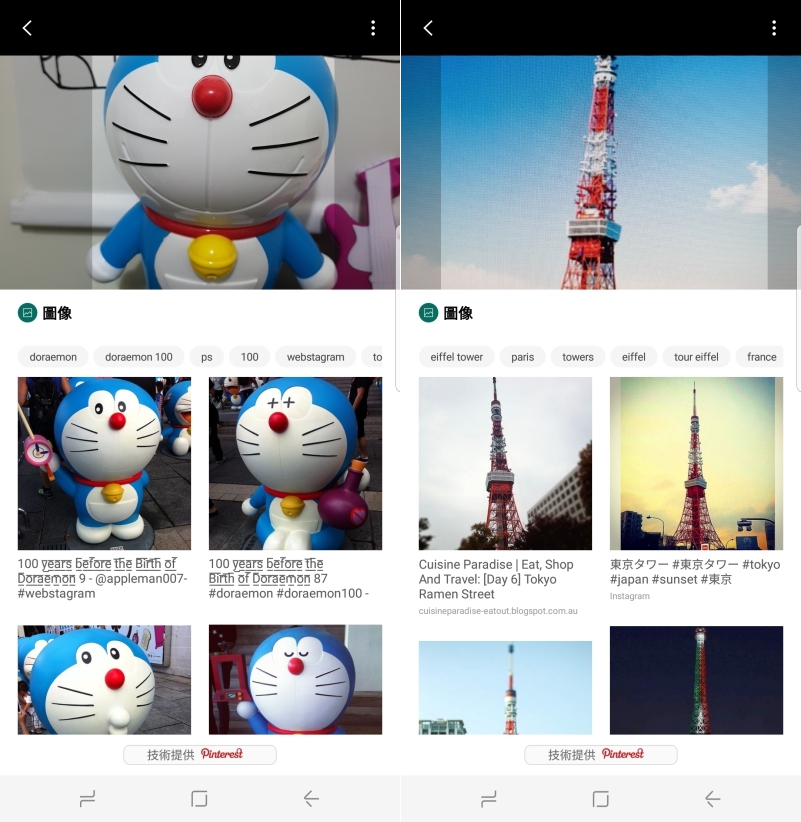Tap the "paris" tag chip
Image resolution: width=801 pixels, height=822 pixels.
coord(523,357)
